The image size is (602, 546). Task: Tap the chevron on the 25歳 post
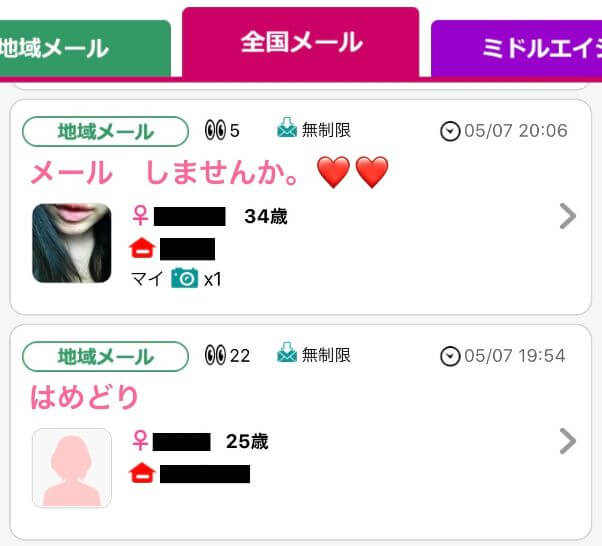click(x=568, y=441)
